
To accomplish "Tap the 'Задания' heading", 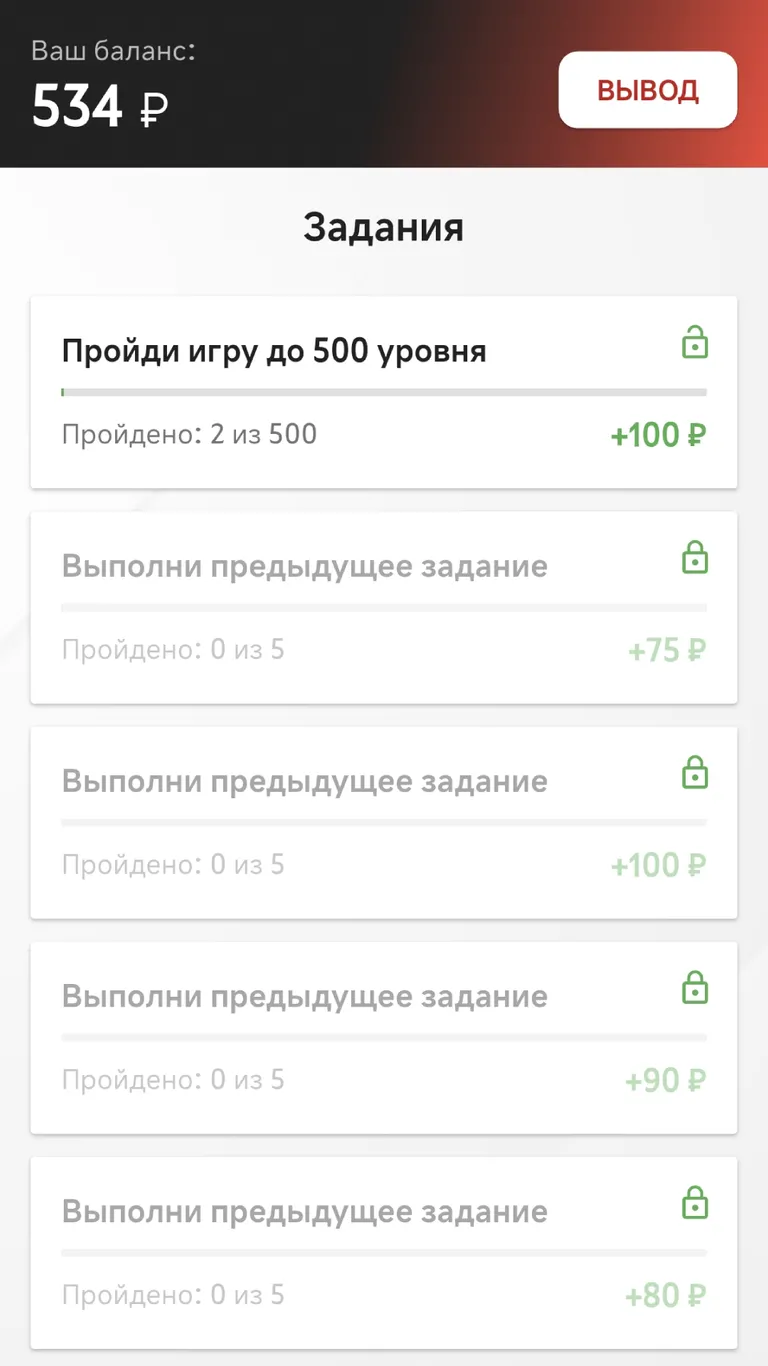I will click(x=383, y=227).
